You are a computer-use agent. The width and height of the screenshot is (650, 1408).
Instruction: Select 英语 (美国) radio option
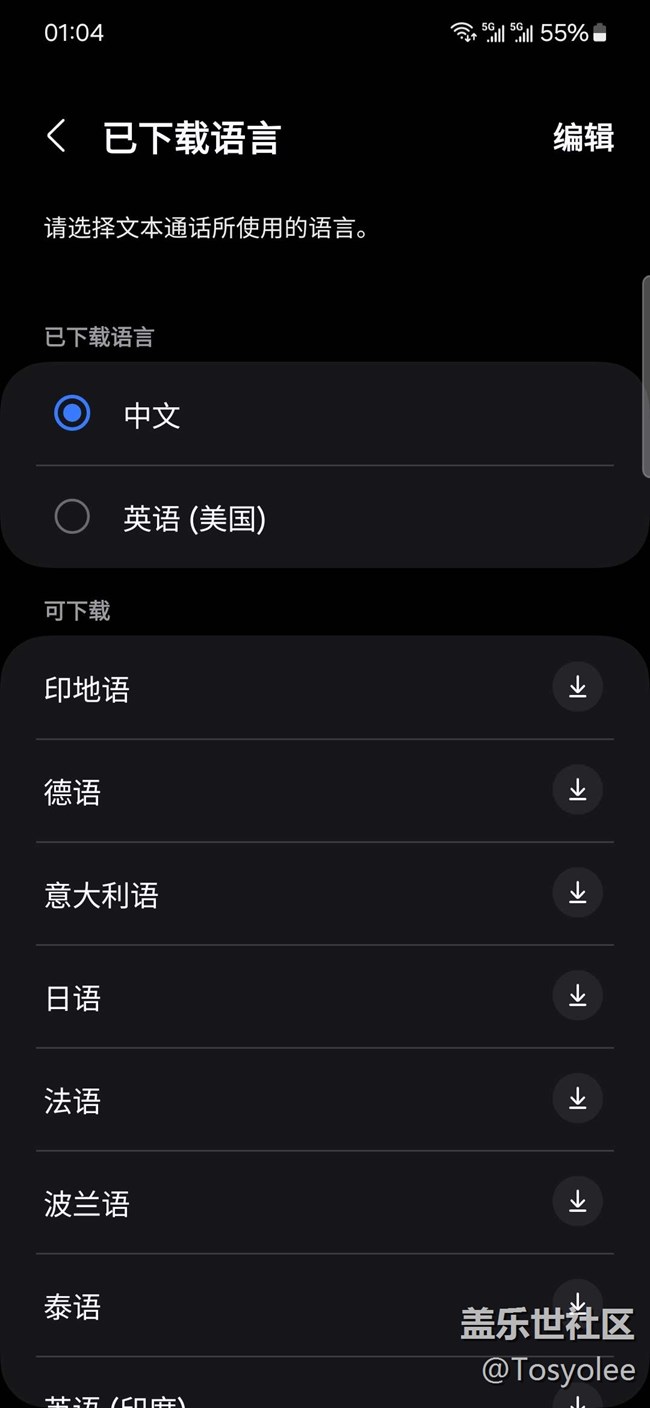coord(72,517)
